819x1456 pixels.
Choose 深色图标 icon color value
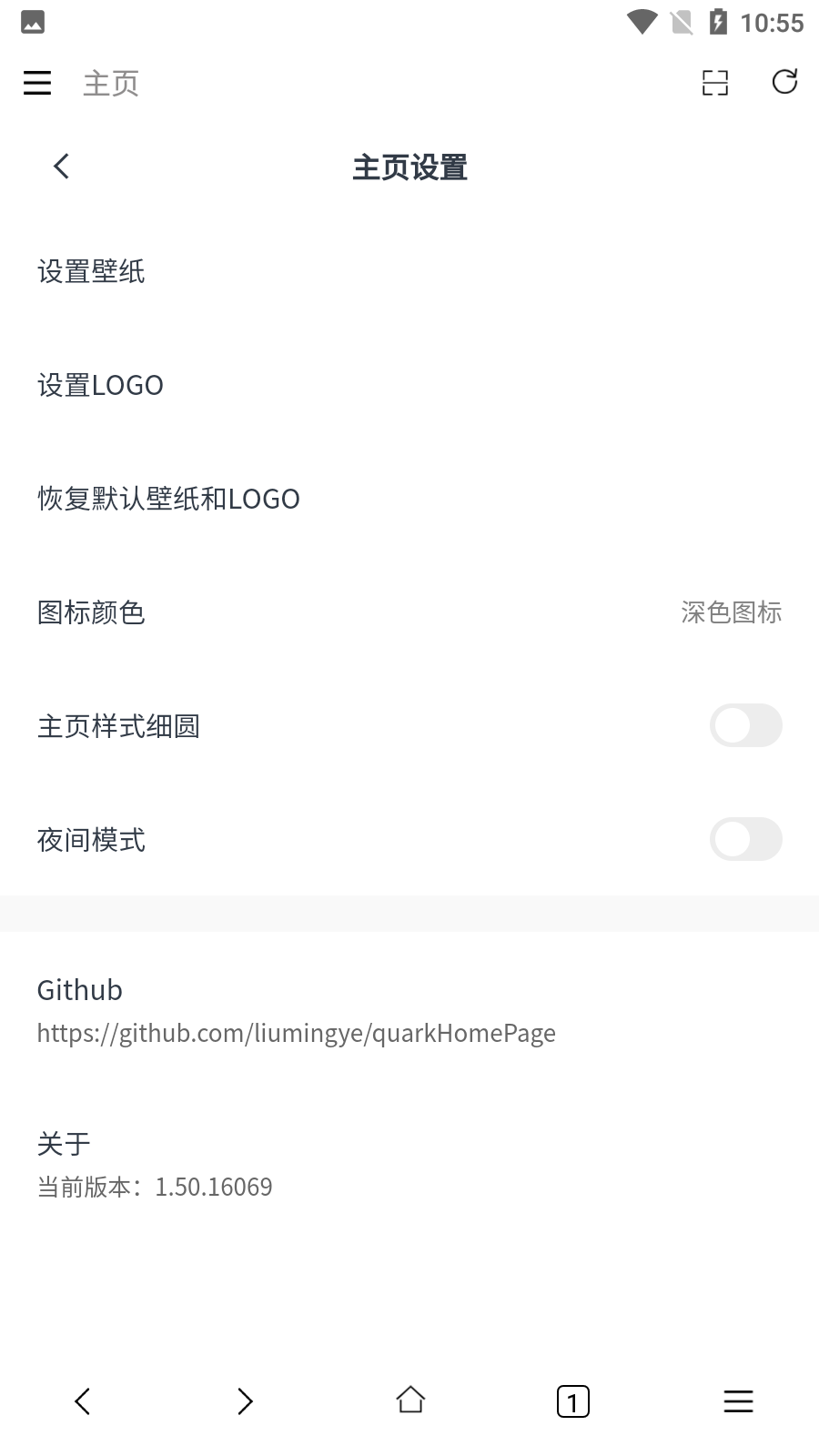(x=732, y=612)
